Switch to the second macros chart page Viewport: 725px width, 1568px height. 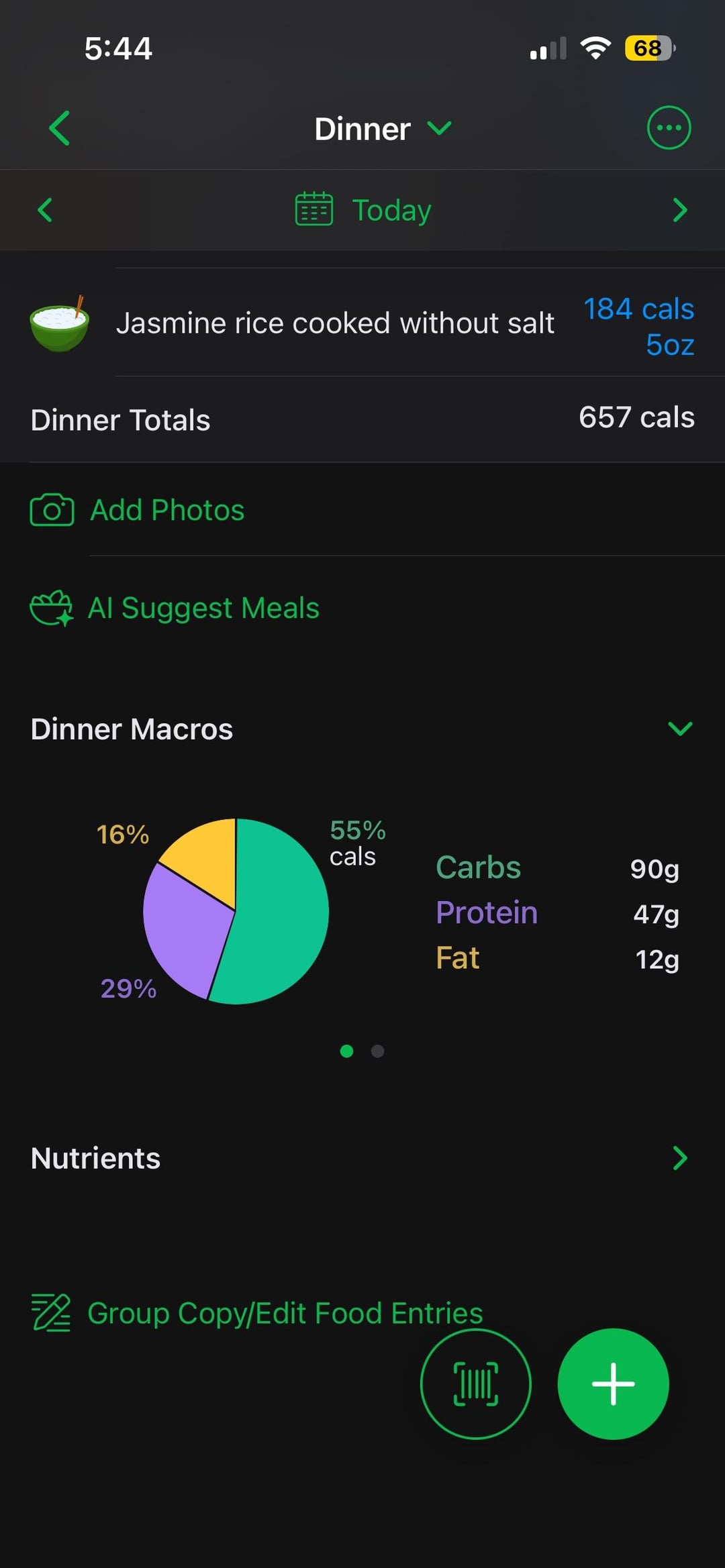pos(378,1051)
